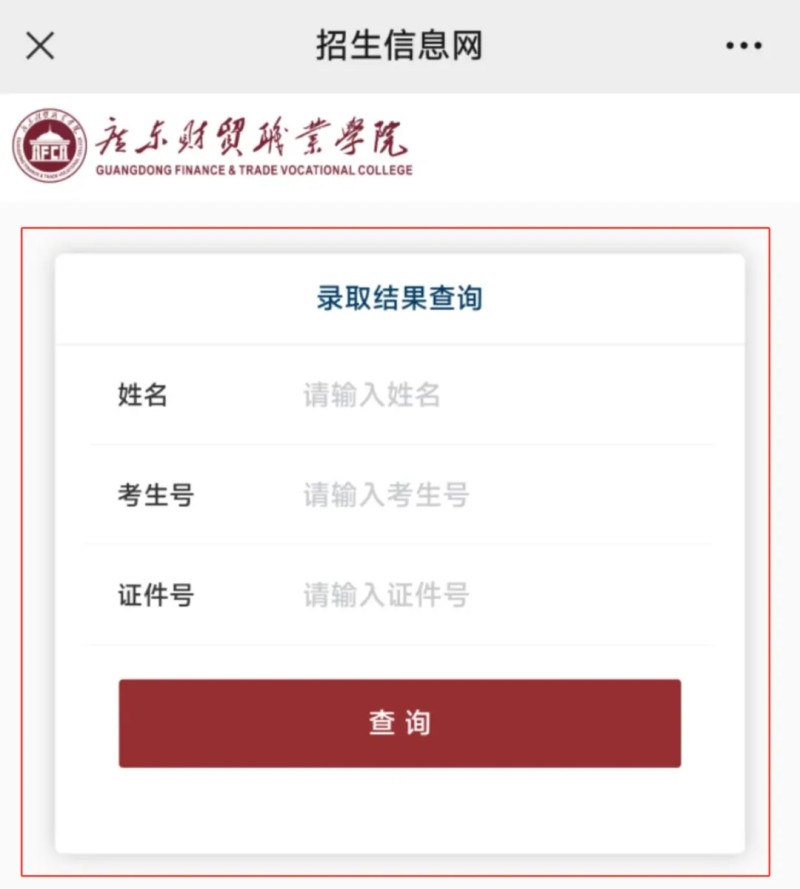Open the three-dot overflow menu
800x889 pixels.
(x=743, y=46)
